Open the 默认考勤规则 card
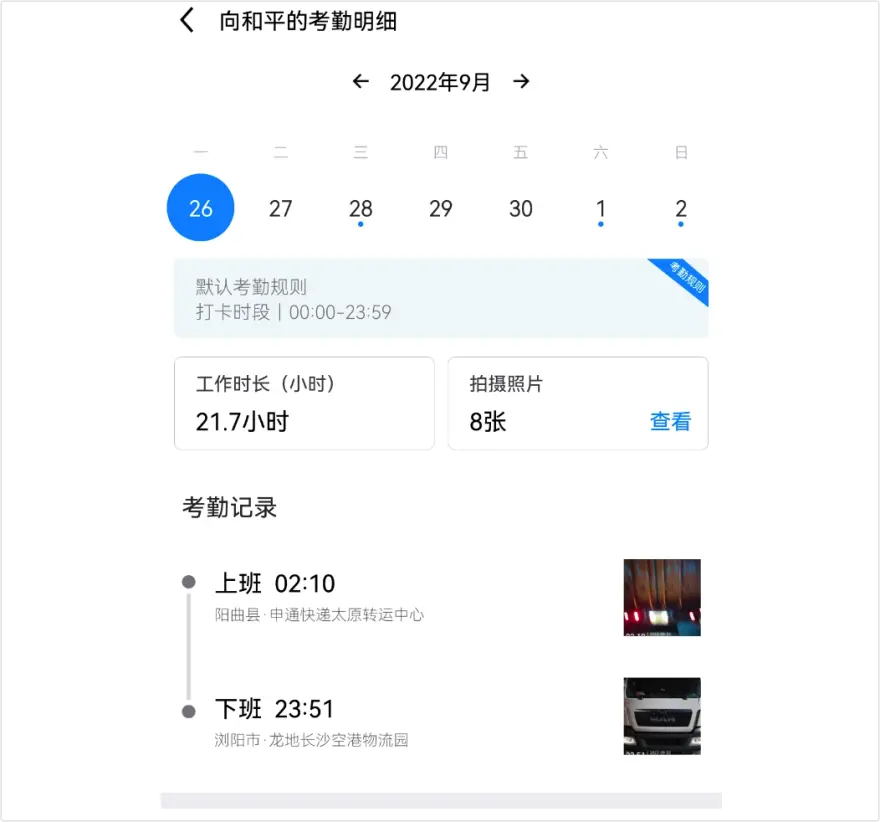The width and height of the screenshot is (880, 822). [441, 299]
